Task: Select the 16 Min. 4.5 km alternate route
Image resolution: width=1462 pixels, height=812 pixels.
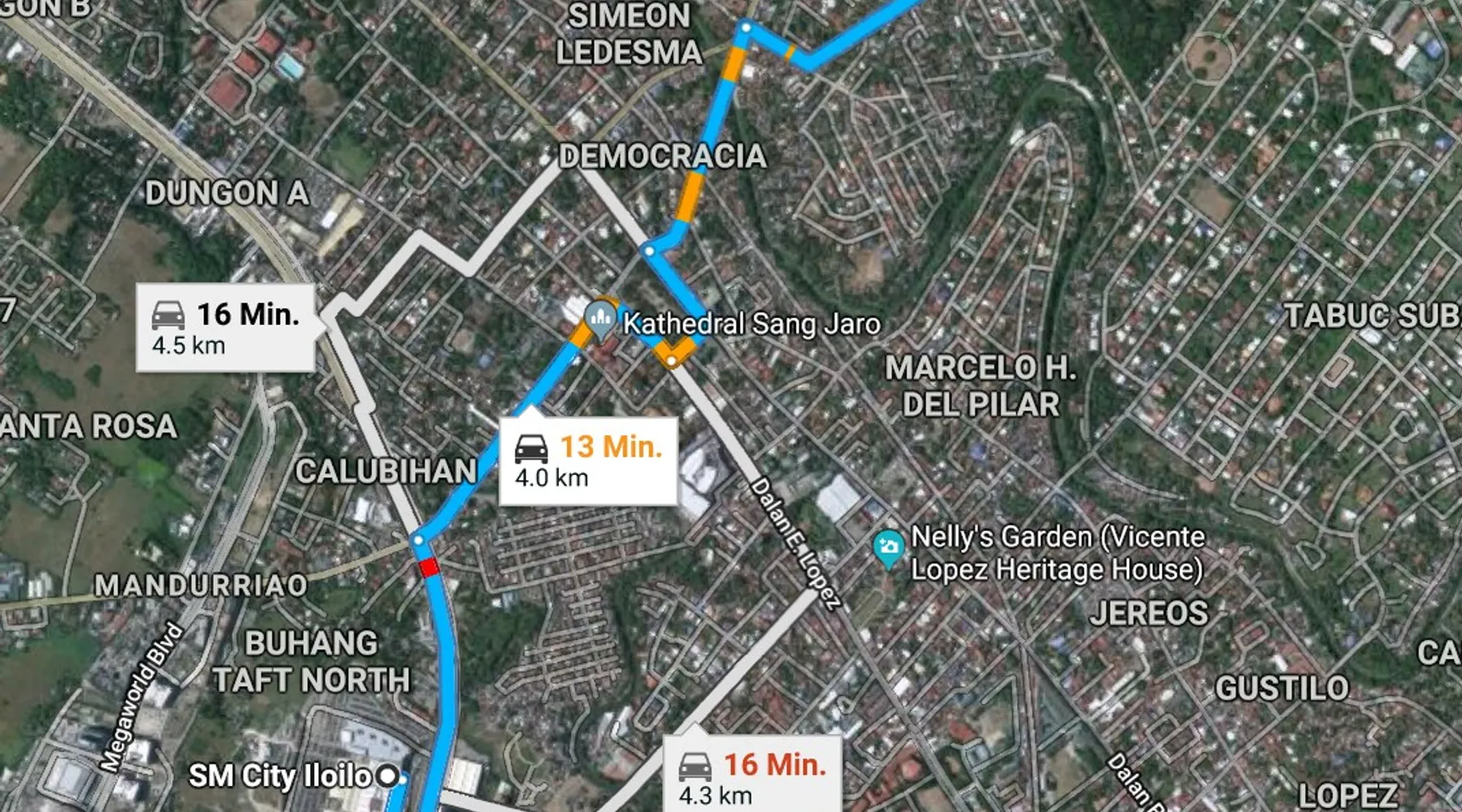Action: (x=225, y=328)
